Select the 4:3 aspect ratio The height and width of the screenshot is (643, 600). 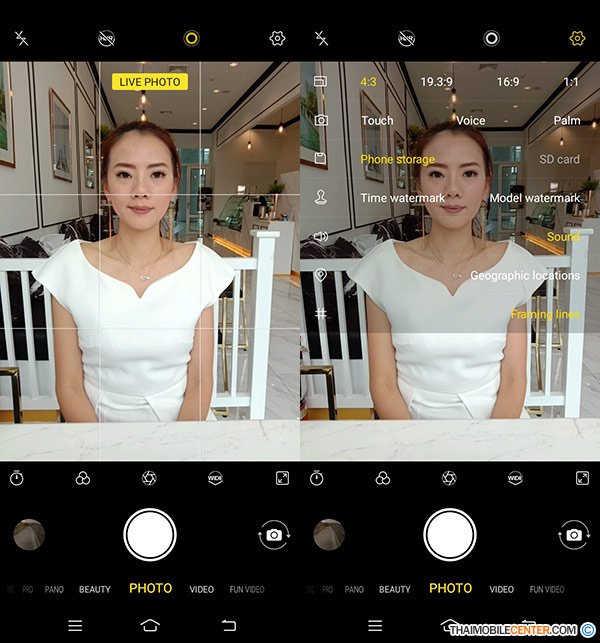368,81
